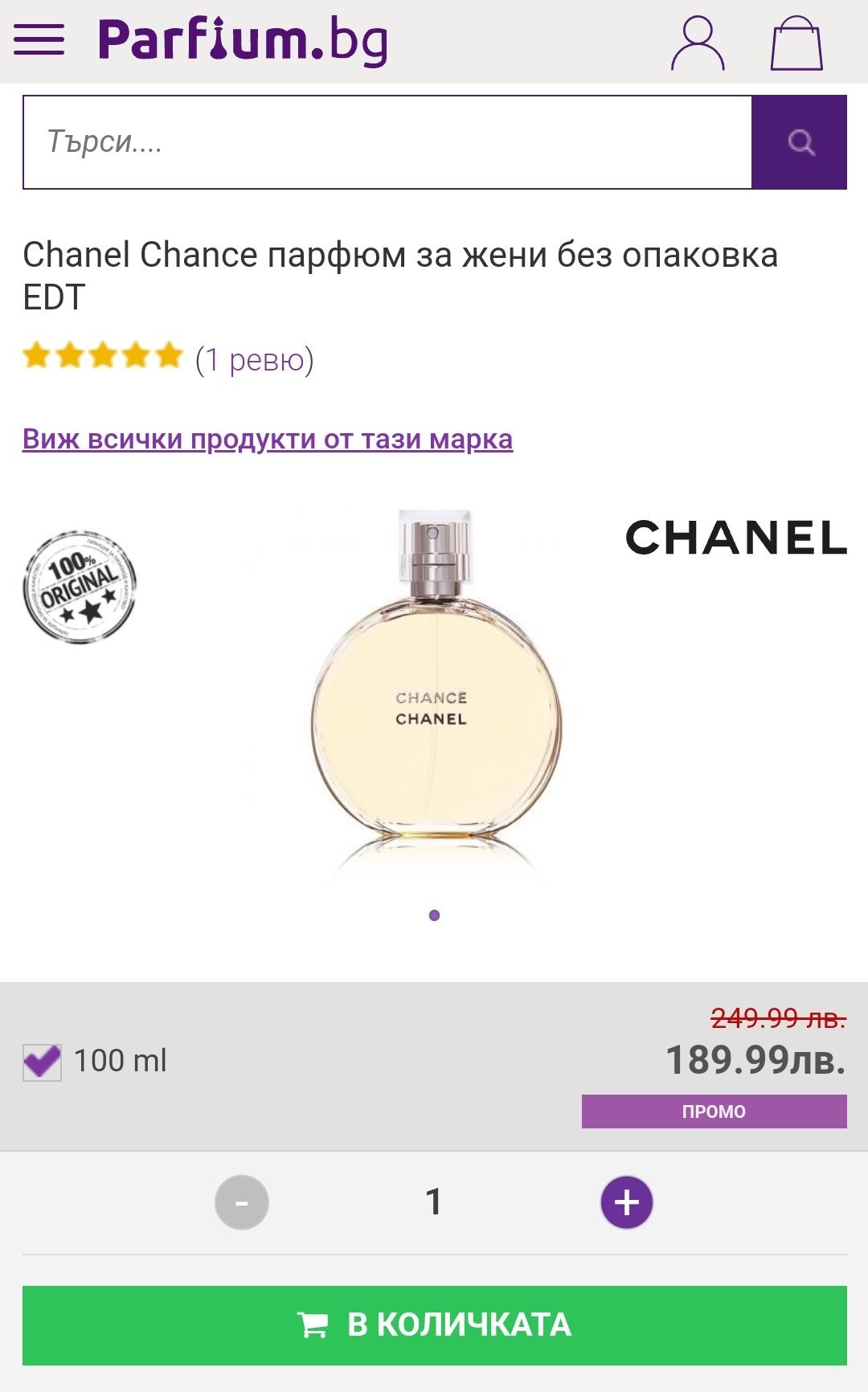The image size is (868, 1392).
Task: Open the user account icon
Action: 698,43
